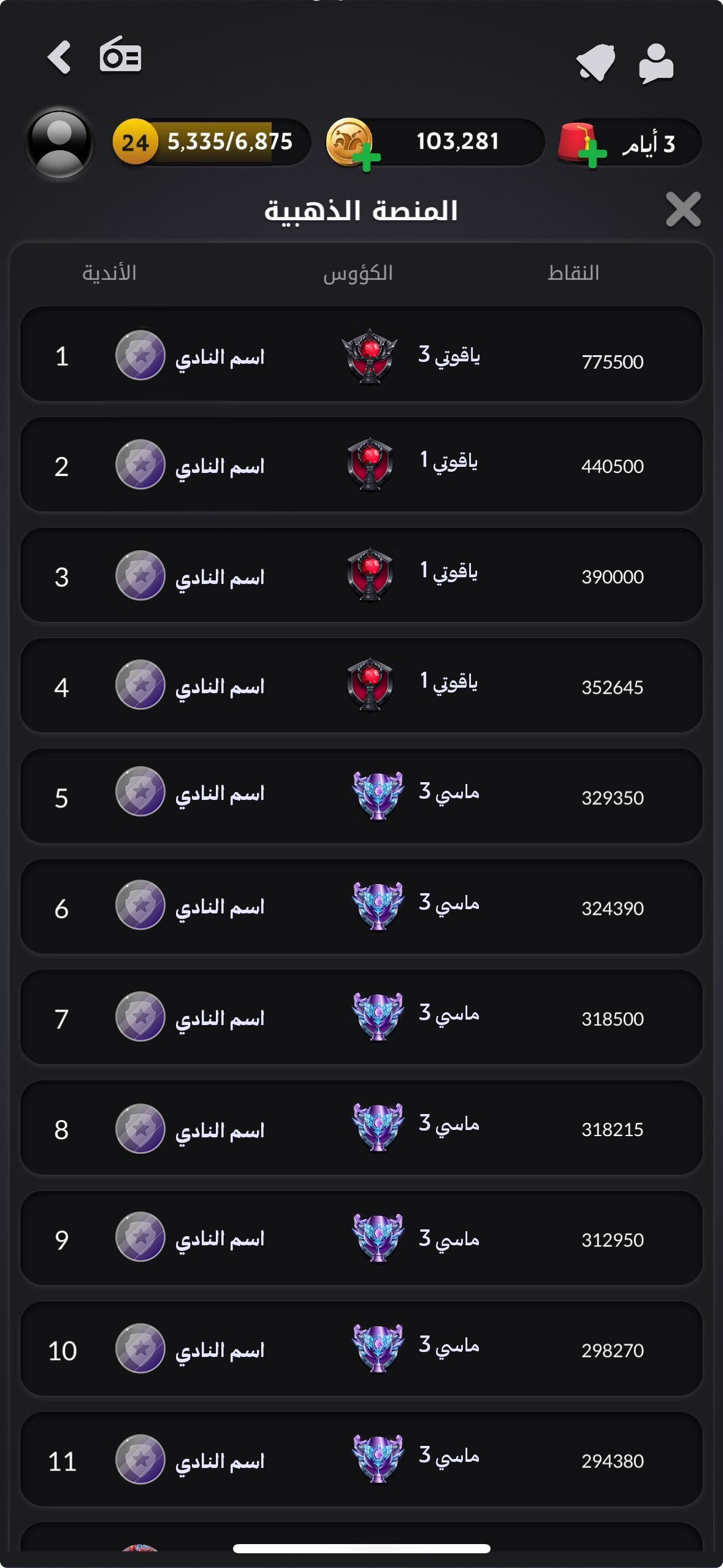723x1568 pixels.
Task: Open the rank 7 club with 318500 points
Action: point(361,1017)
